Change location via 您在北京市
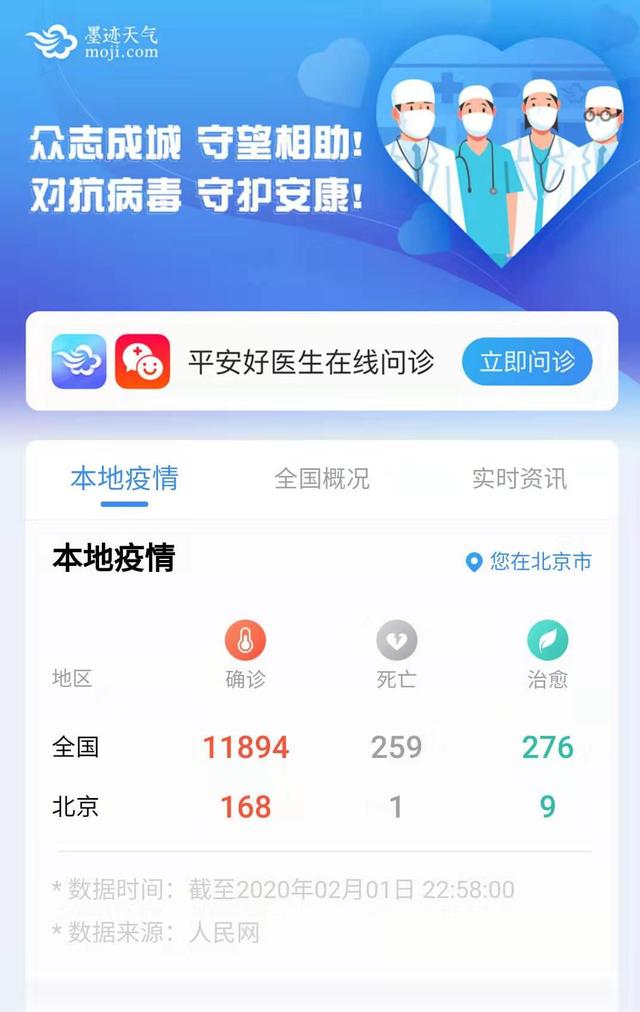The height and width of the screenshot is (1012, 640). (530, 562)
